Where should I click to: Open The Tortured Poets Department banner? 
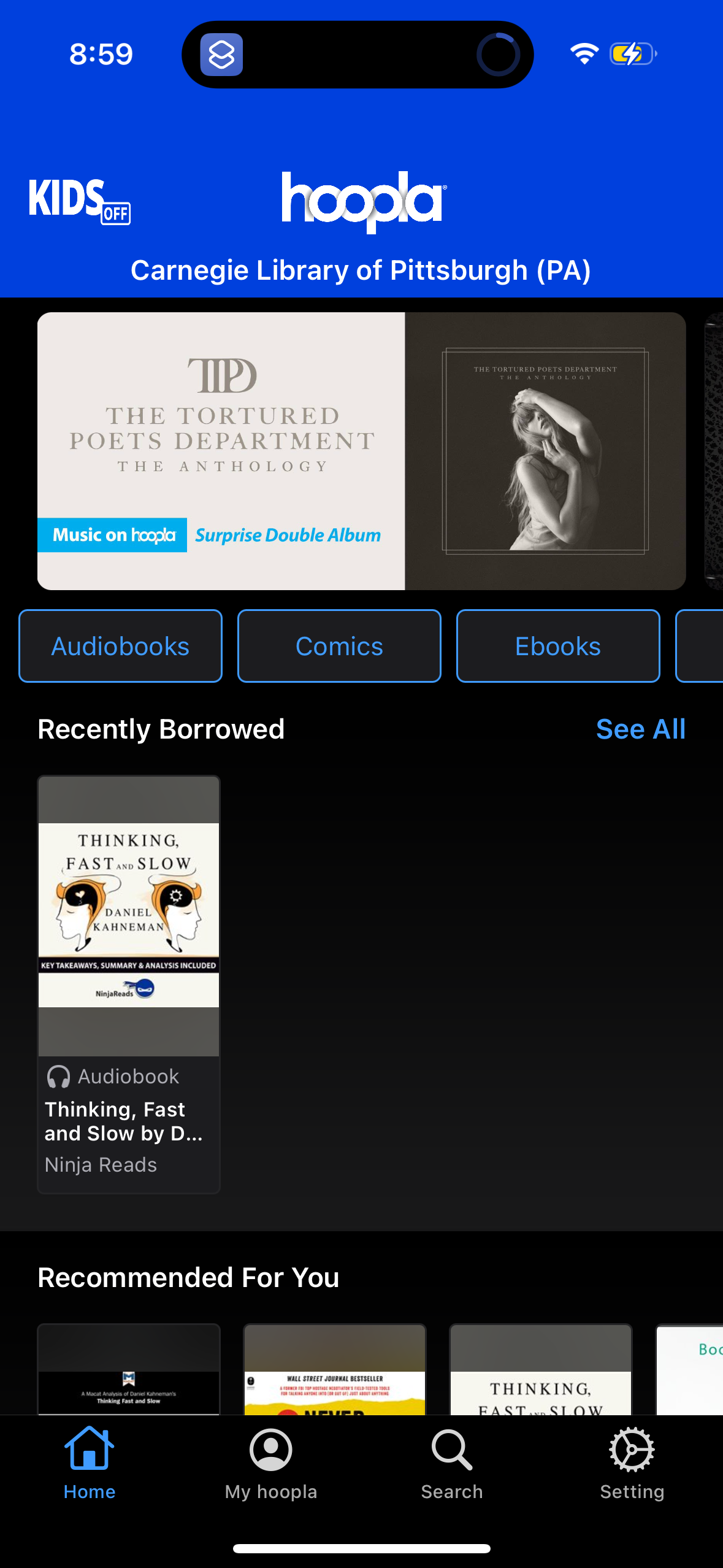coord(361,451)
